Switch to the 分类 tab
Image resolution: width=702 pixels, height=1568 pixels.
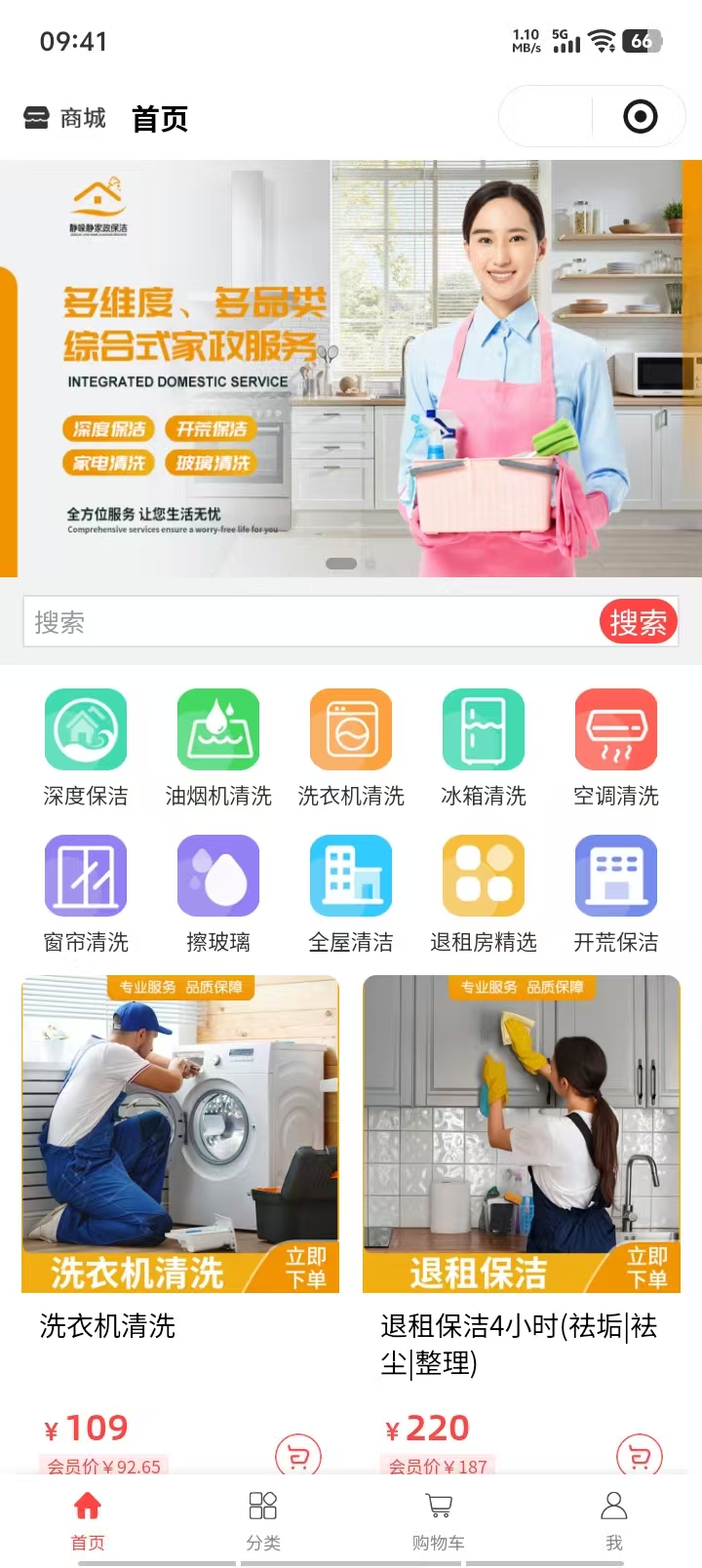click(x=263, y=1518)
